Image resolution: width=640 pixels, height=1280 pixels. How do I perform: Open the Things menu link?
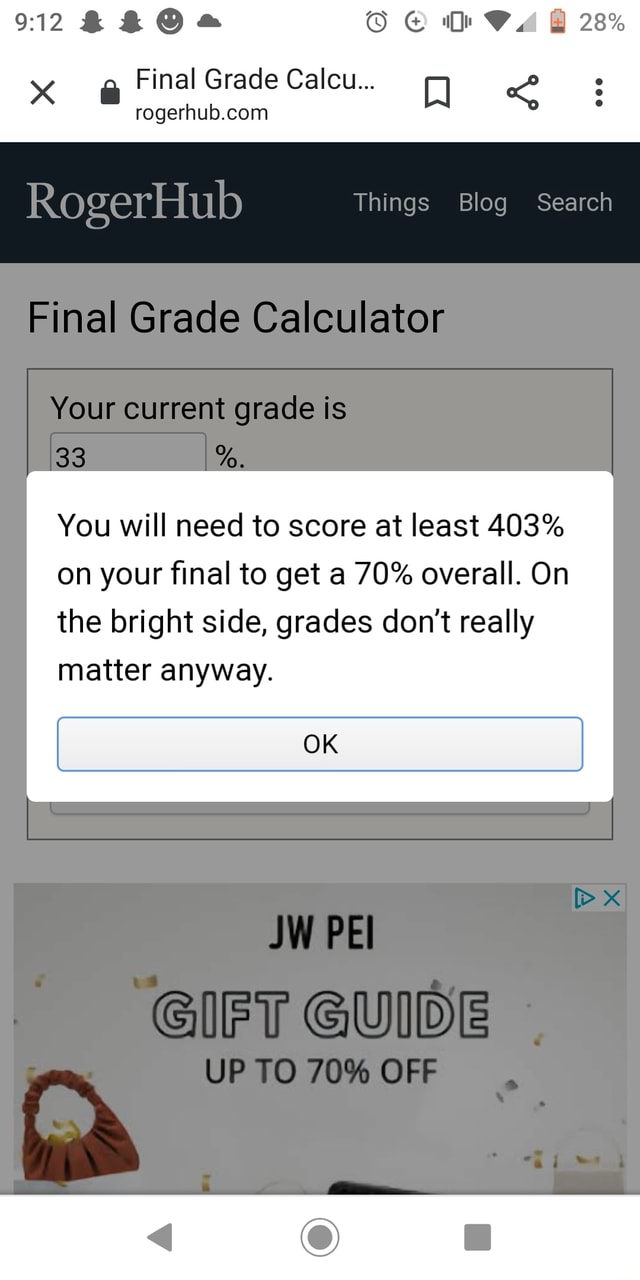point(391,202)
